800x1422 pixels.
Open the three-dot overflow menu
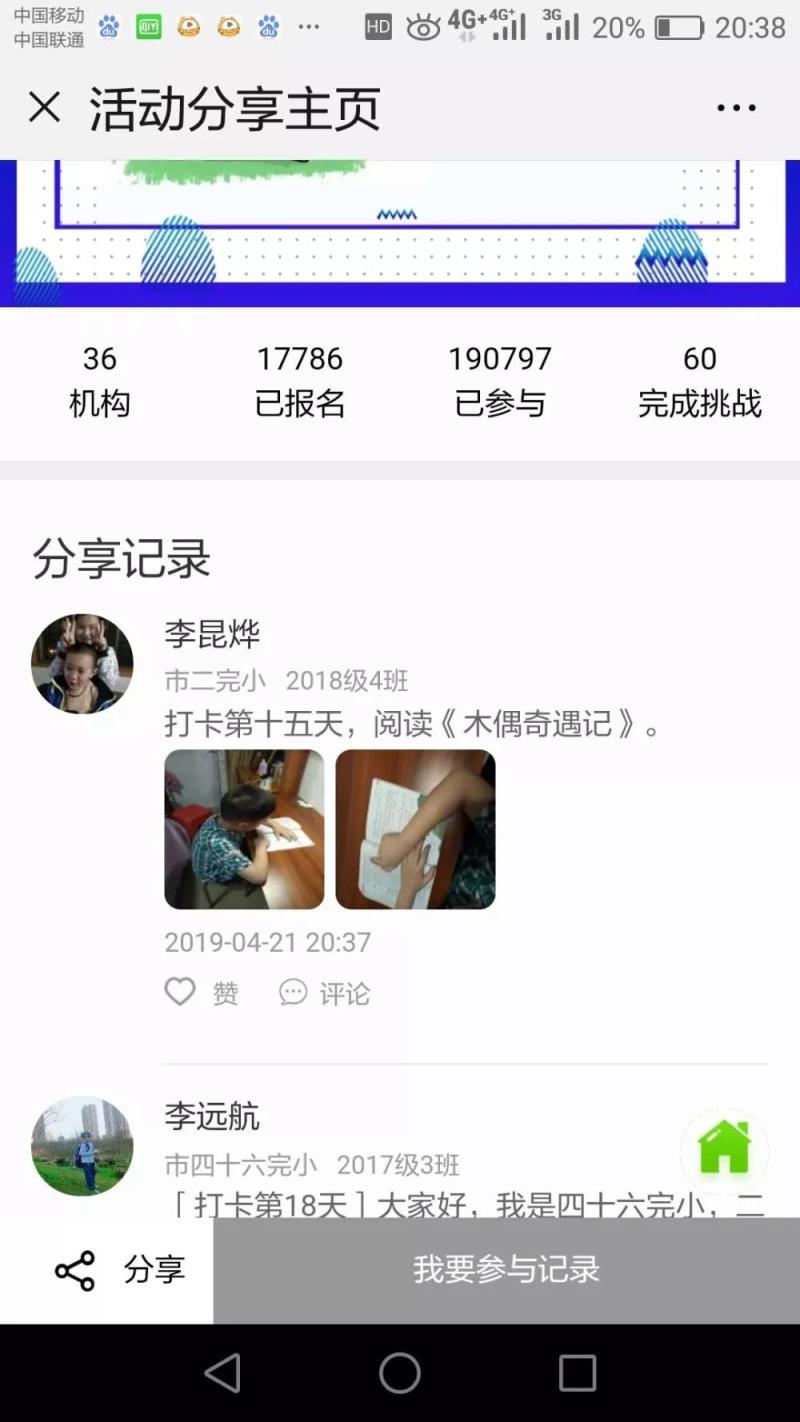point(736,108)
